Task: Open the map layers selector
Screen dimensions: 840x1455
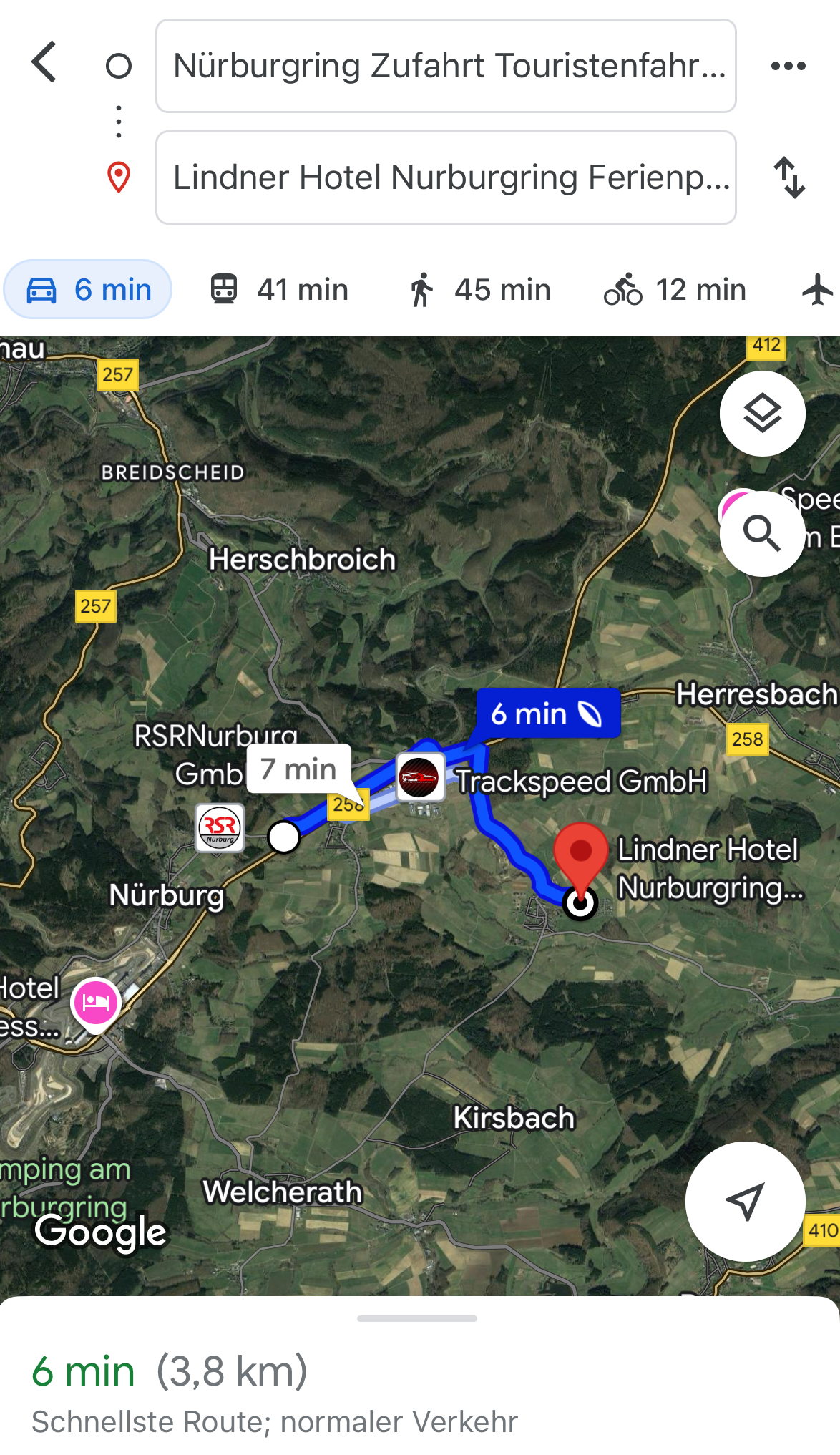Action: (762, 414)
